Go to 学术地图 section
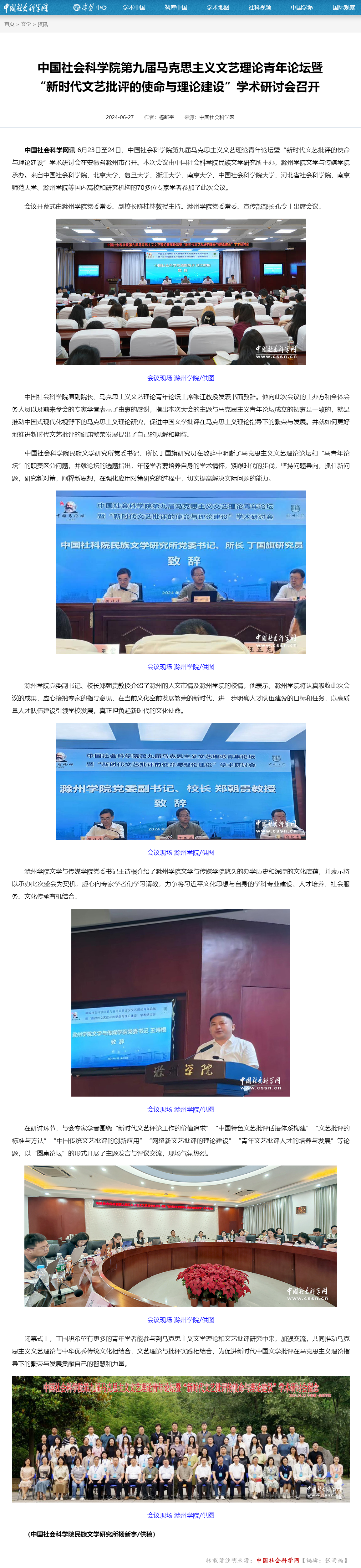 218,7
